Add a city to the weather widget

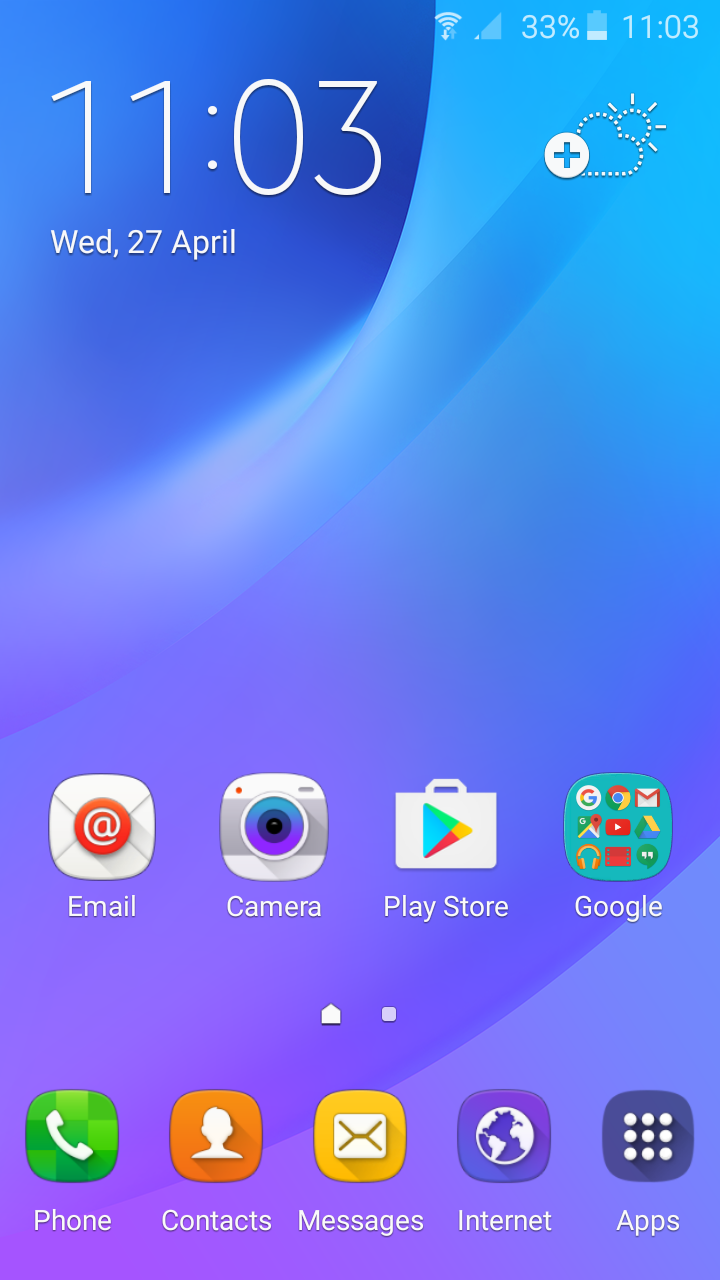pyautogui.click(x=567, y=156)
